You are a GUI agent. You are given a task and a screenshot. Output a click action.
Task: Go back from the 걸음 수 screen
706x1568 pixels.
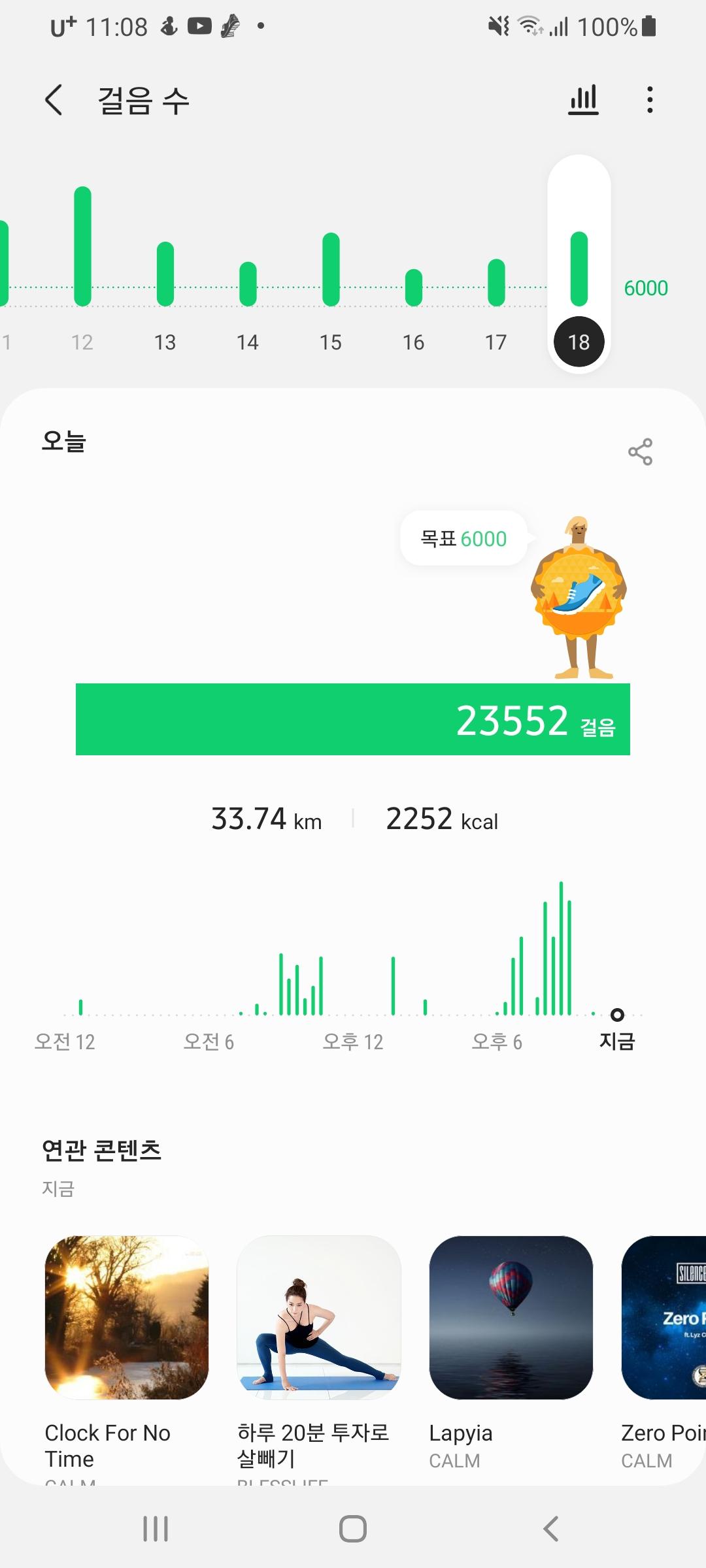pyautogui.click(x=54, y=100)
